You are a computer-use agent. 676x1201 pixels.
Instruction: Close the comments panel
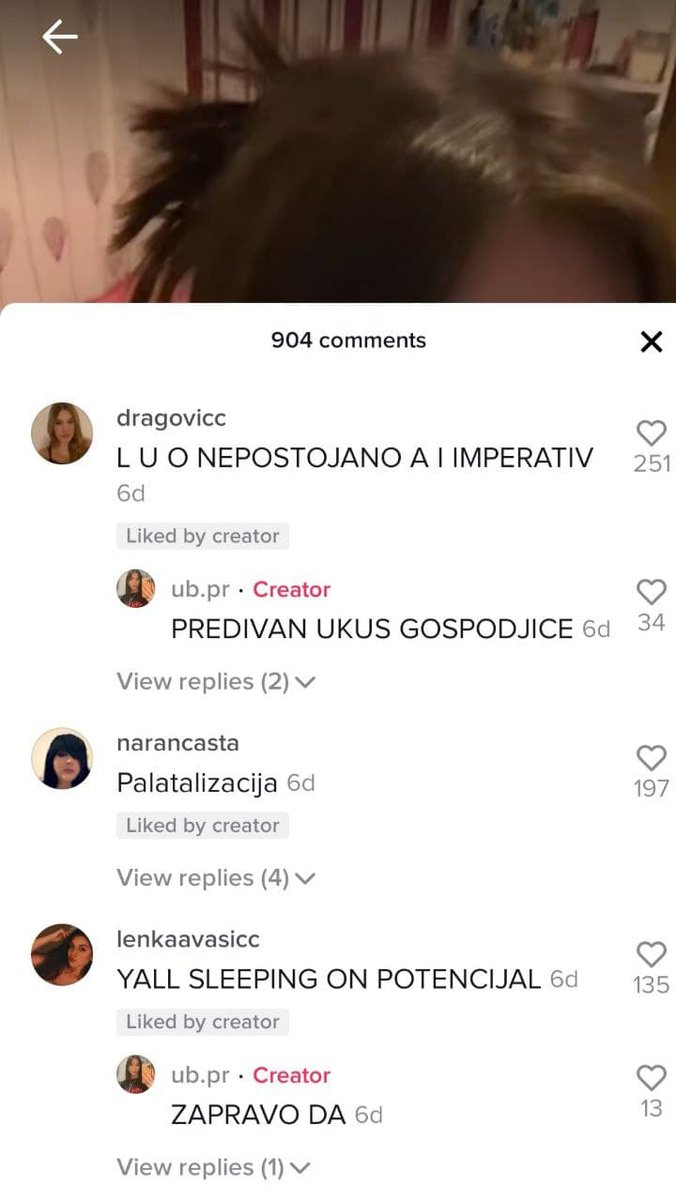click(651, 342)
